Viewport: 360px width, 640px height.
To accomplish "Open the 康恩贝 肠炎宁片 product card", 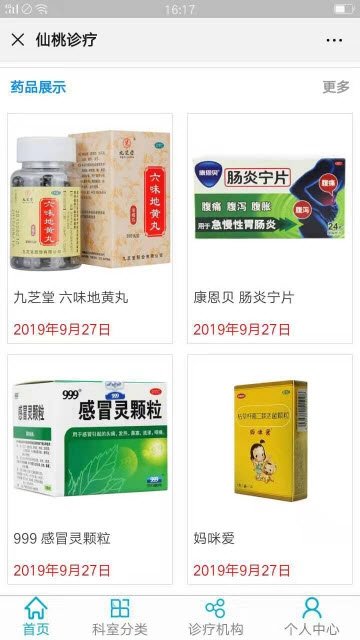I will [x=270, y=228].
